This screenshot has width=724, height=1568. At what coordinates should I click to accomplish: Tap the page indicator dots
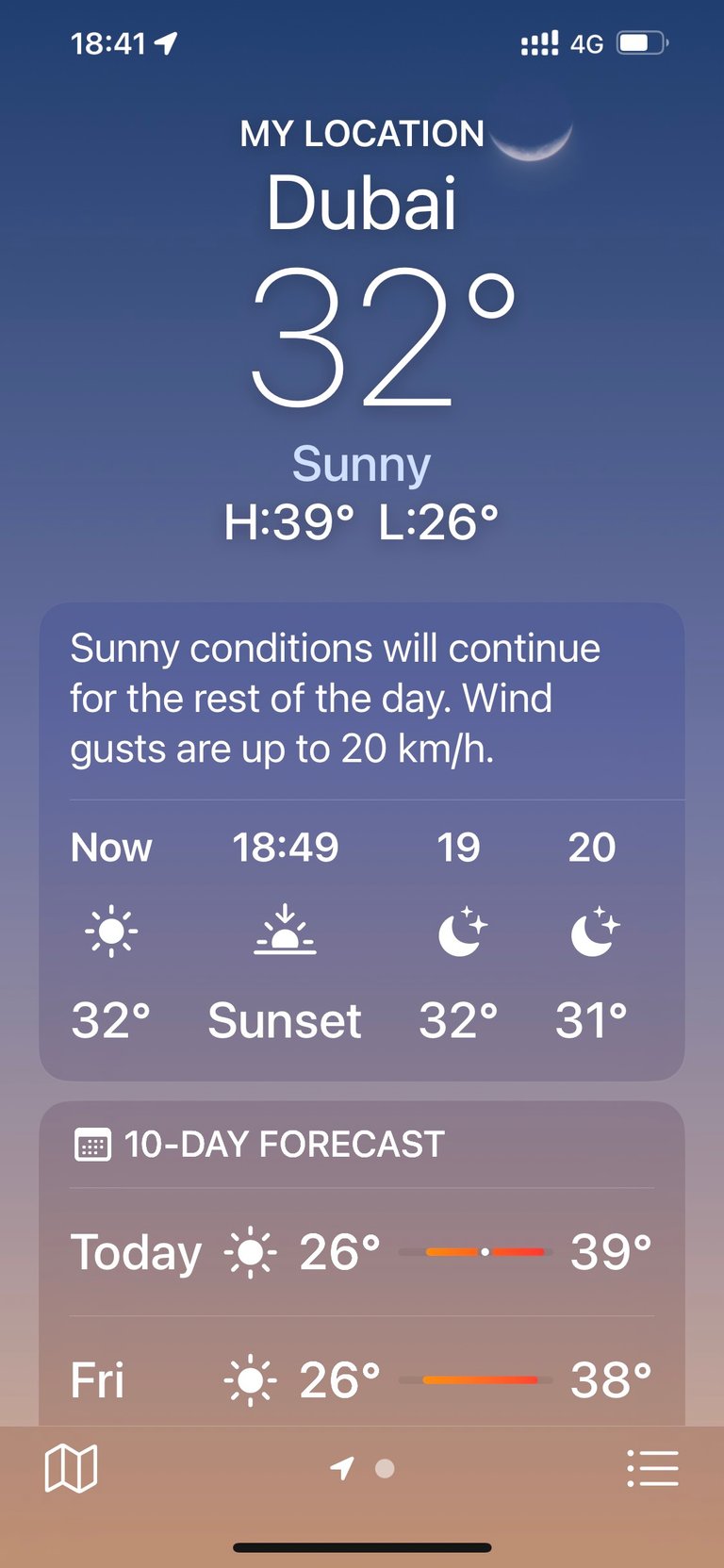(x=362, y=1468)
